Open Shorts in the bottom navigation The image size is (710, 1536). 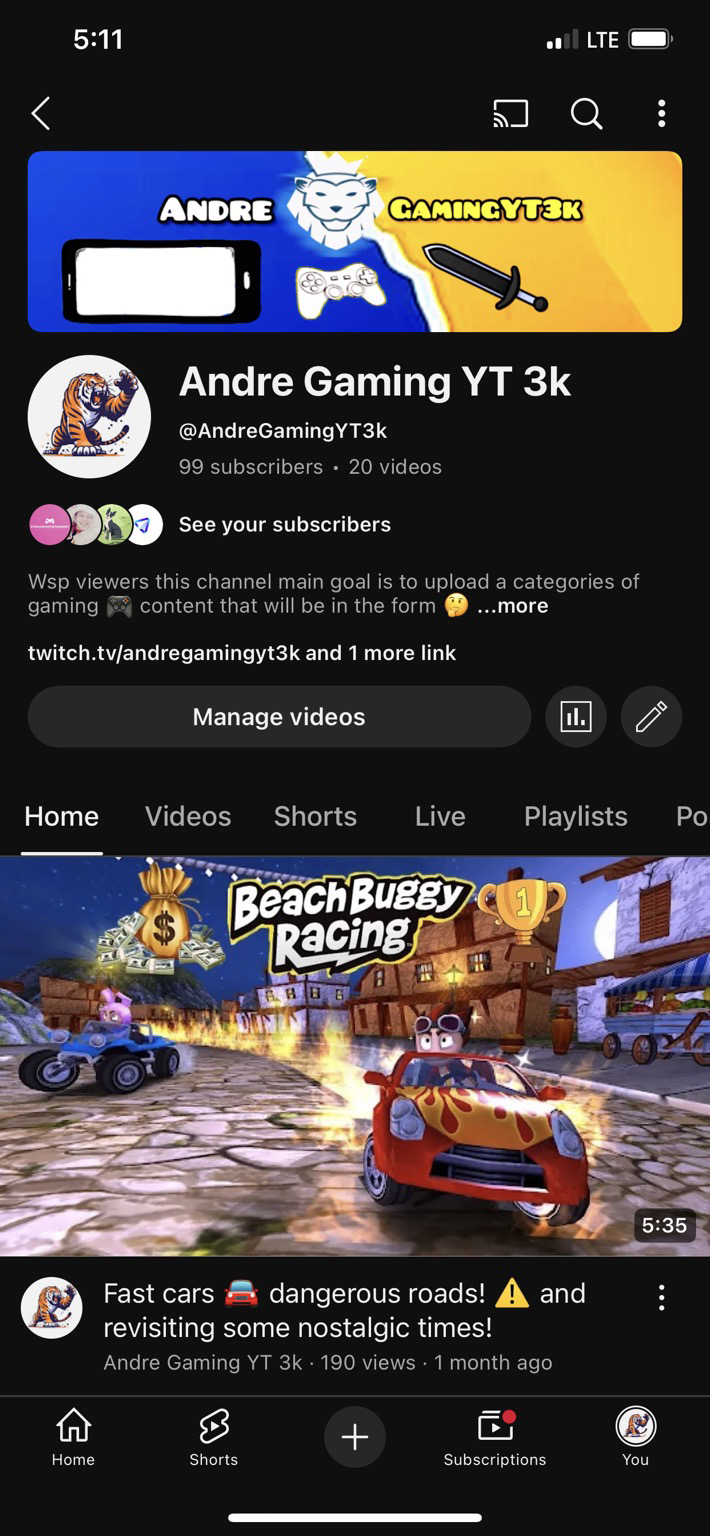coord(214,1438)
